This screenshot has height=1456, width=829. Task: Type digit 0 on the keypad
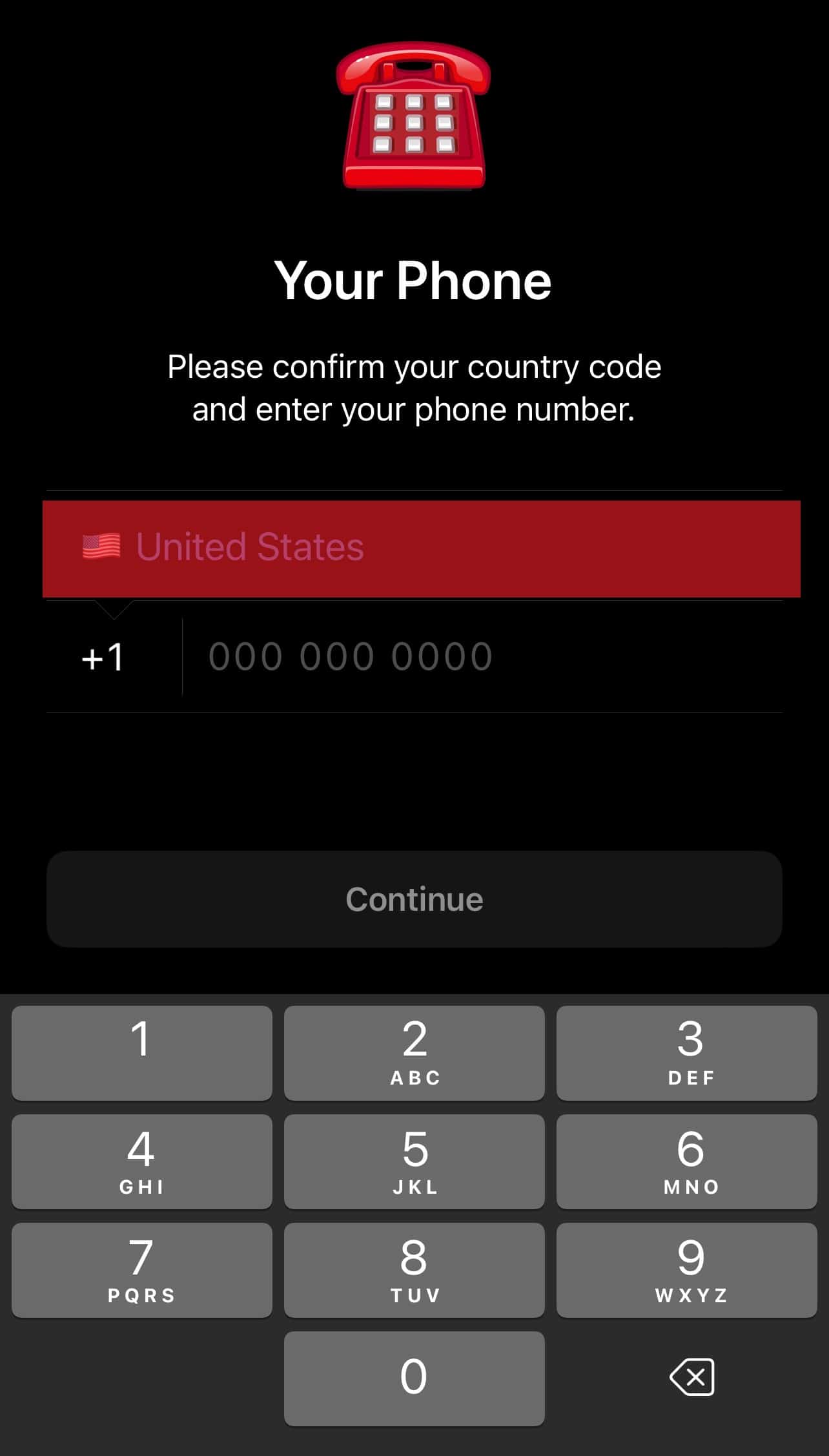click(414, 1378)
